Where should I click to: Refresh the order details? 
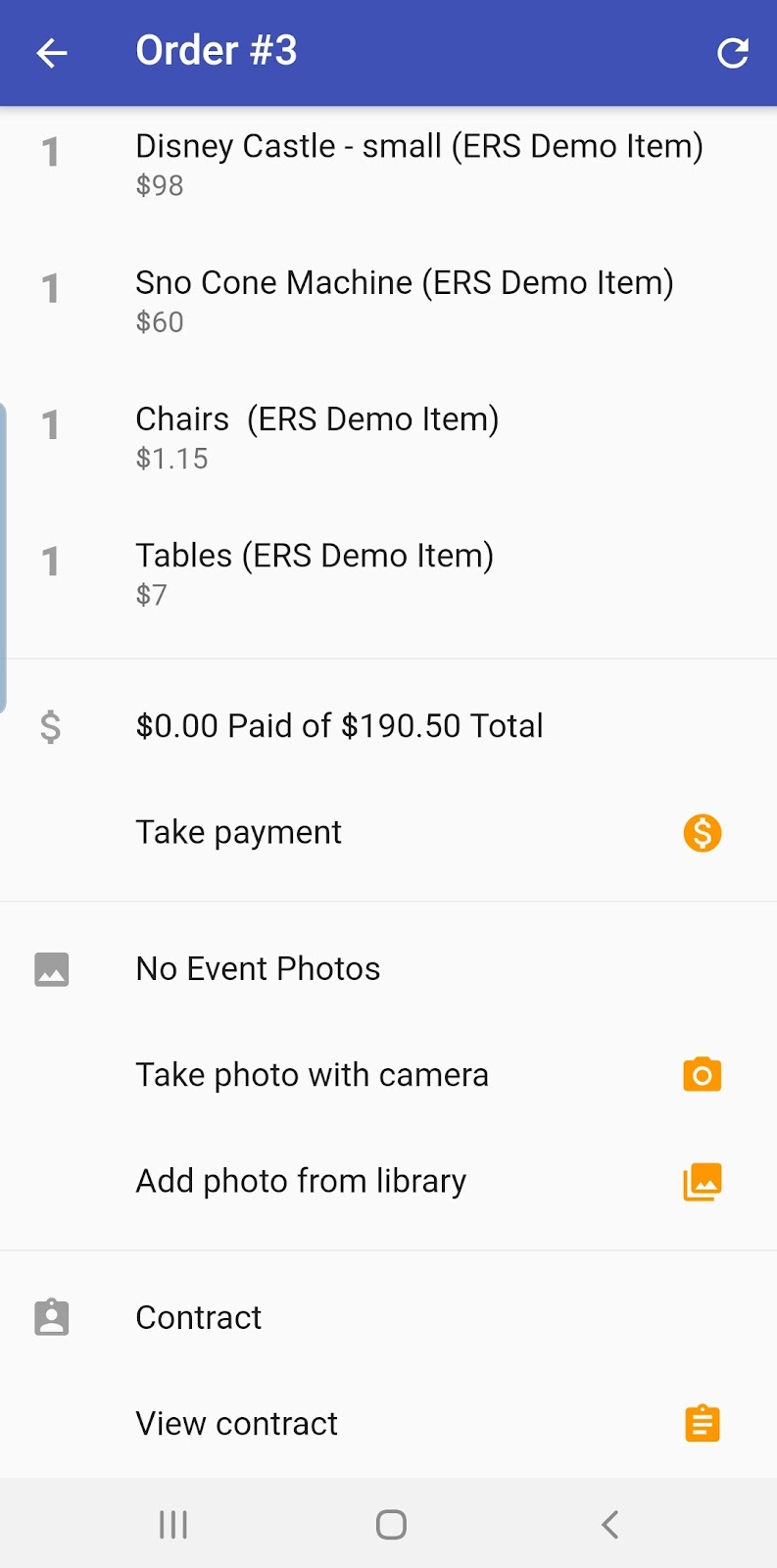click(732, 53)
